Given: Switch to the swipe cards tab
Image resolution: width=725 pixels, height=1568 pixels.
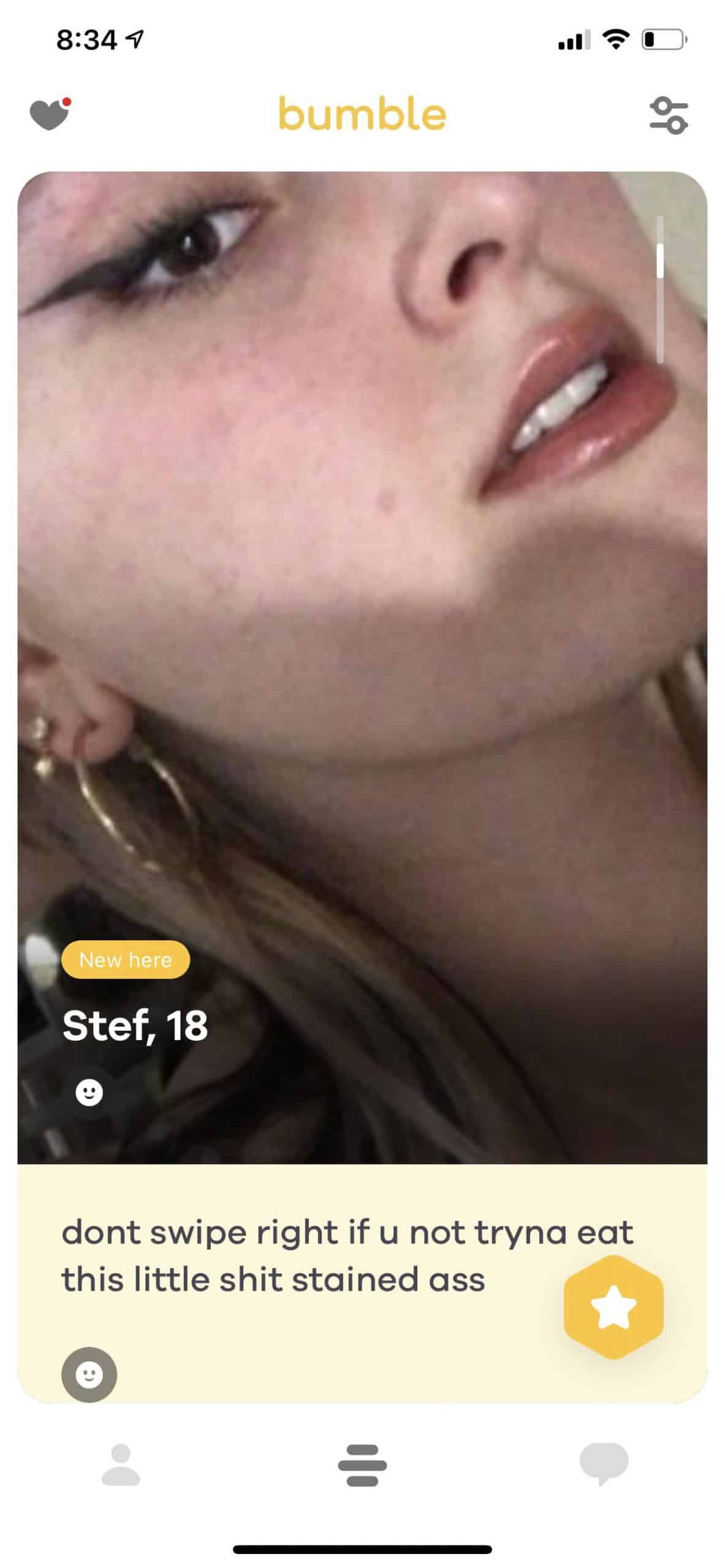Looking at the screenshot, I should click(x=362, y=1465).
